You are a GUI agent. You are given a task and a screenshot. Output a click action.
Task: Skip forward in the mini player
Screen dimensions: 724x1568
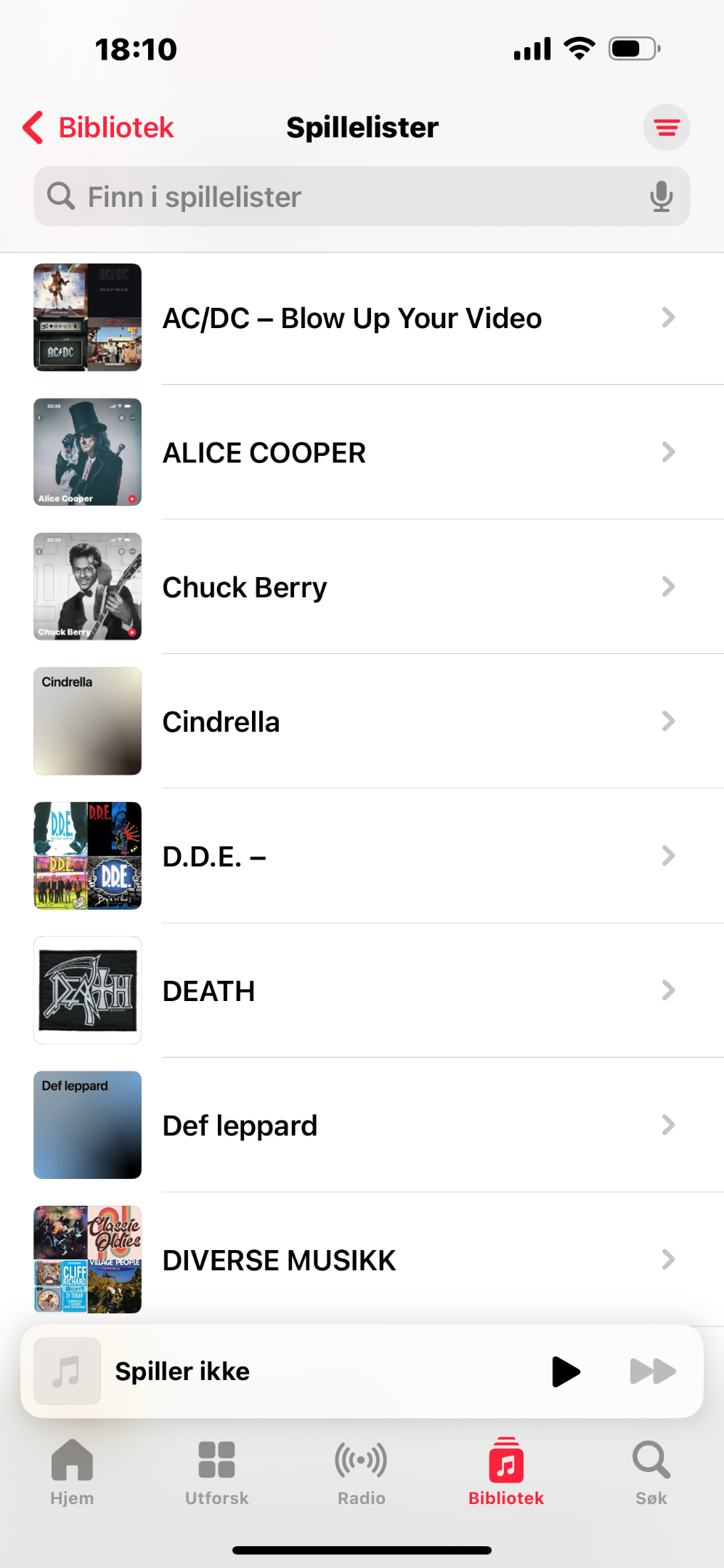click(x=652, y=1371)
